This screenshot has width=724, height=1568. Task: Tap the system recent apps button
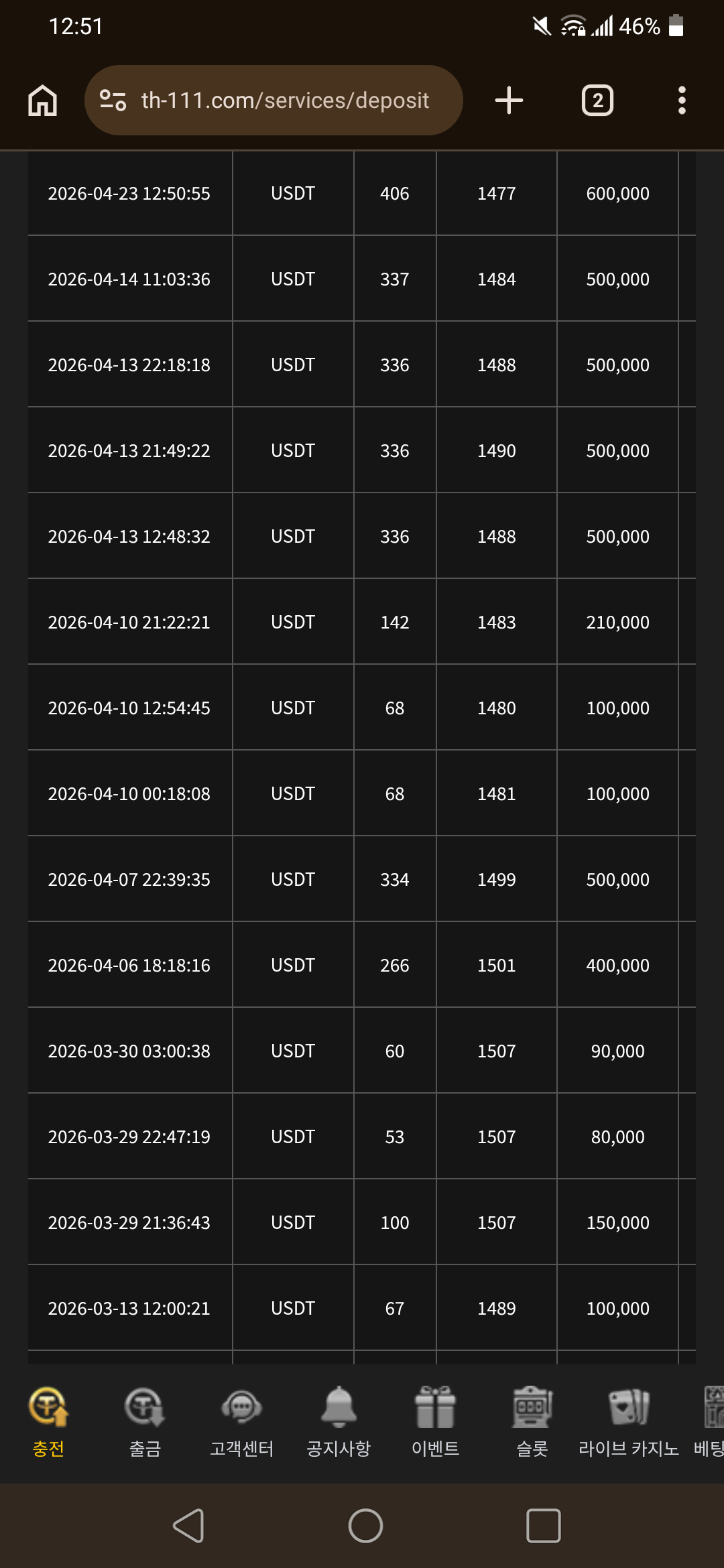pos(543,1526)
